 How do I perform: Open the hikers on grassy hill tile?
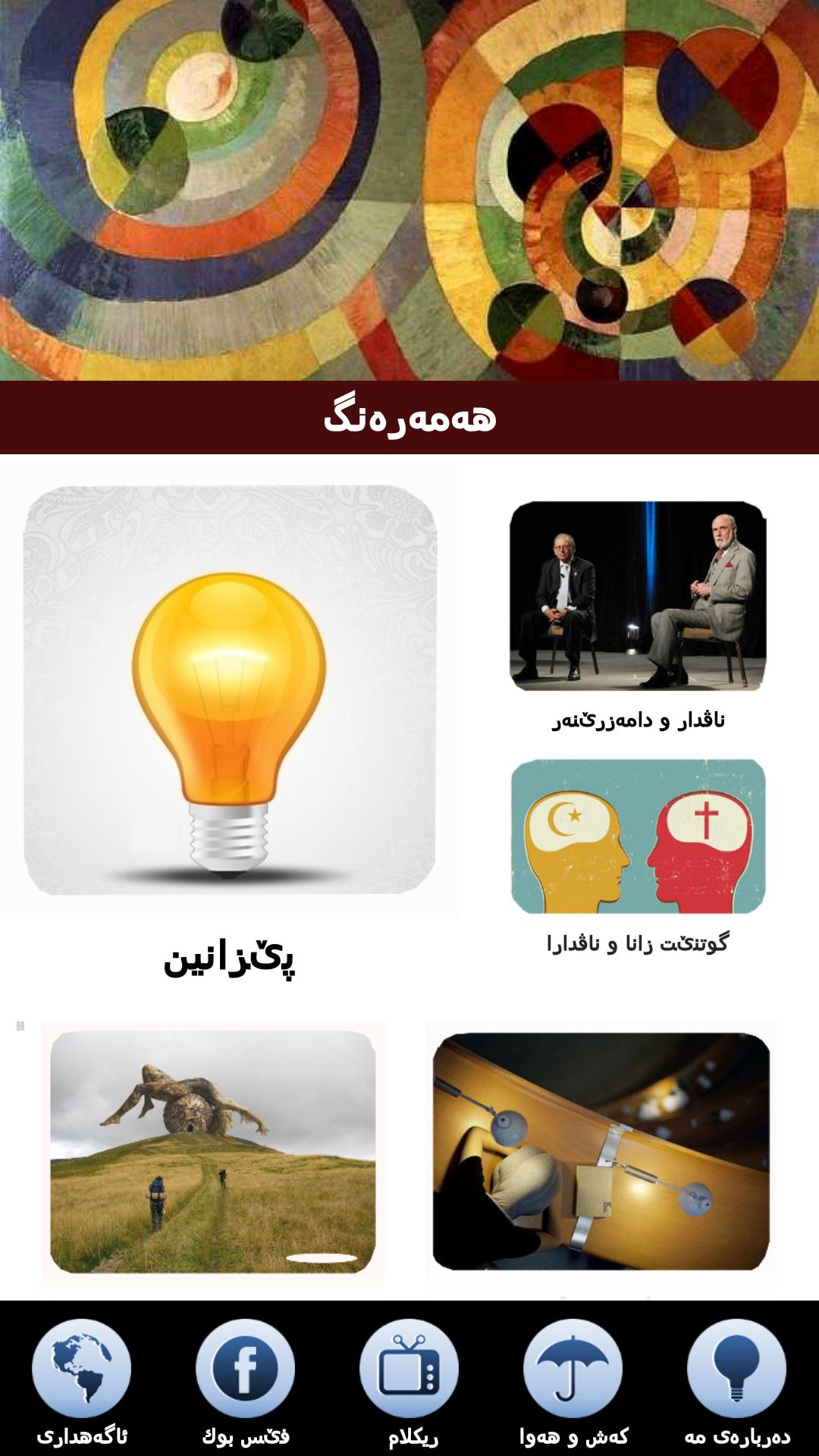[213, 1151]
